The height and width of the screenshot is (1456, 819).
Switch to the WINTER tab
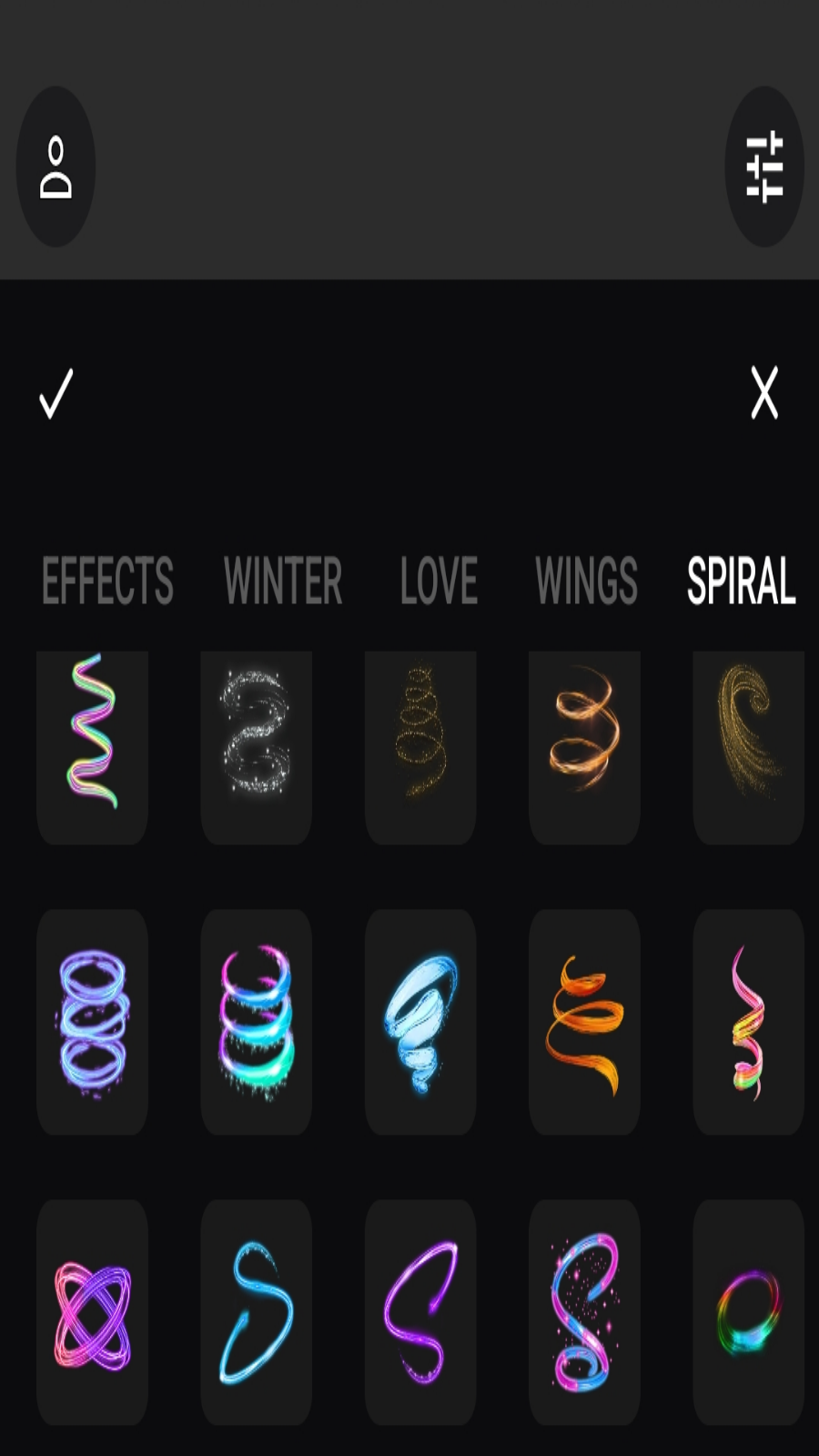pyautogui.click(x=283, y=581)
